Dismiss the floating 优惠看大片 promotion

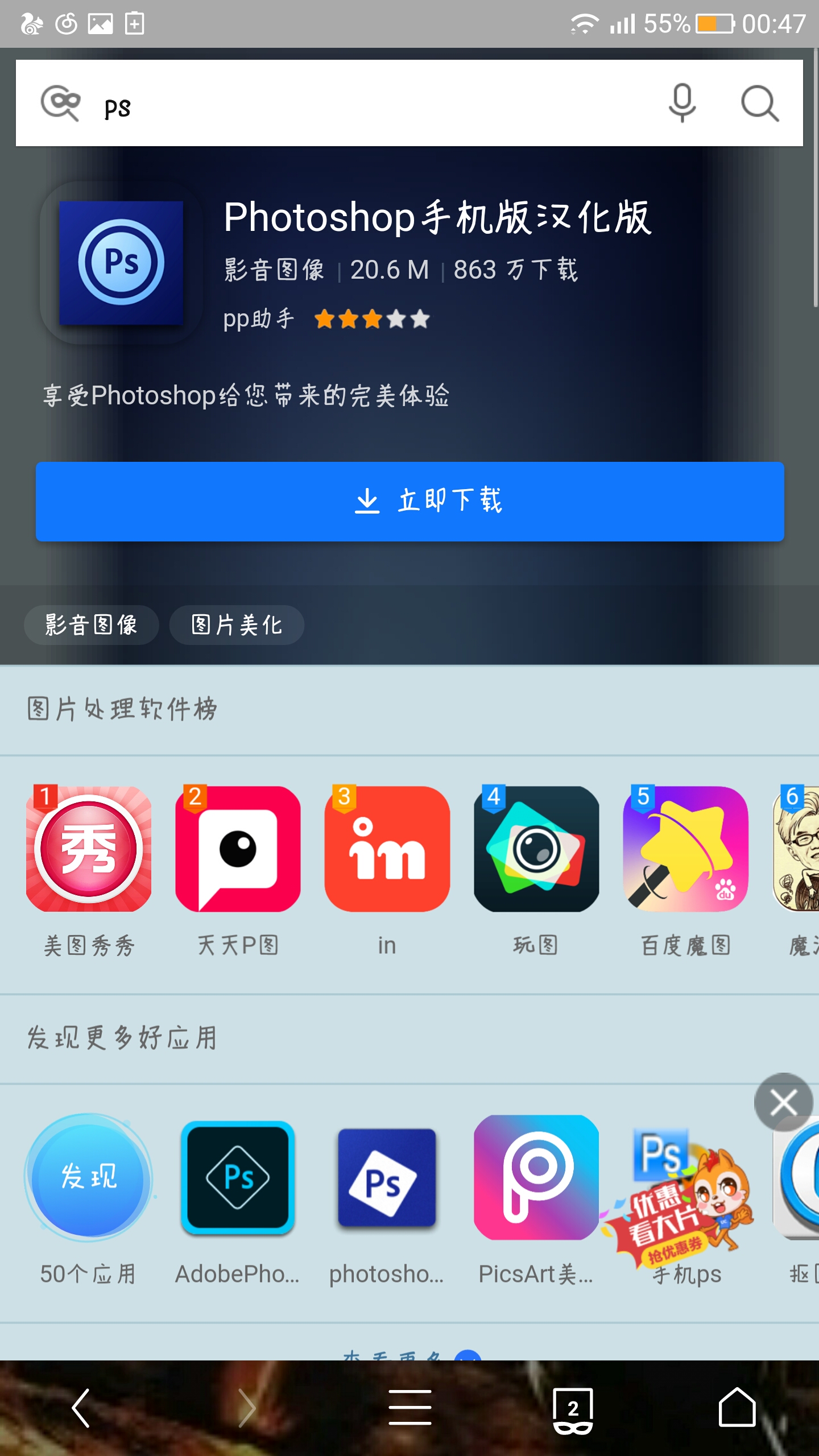(x=783, y=1103)
